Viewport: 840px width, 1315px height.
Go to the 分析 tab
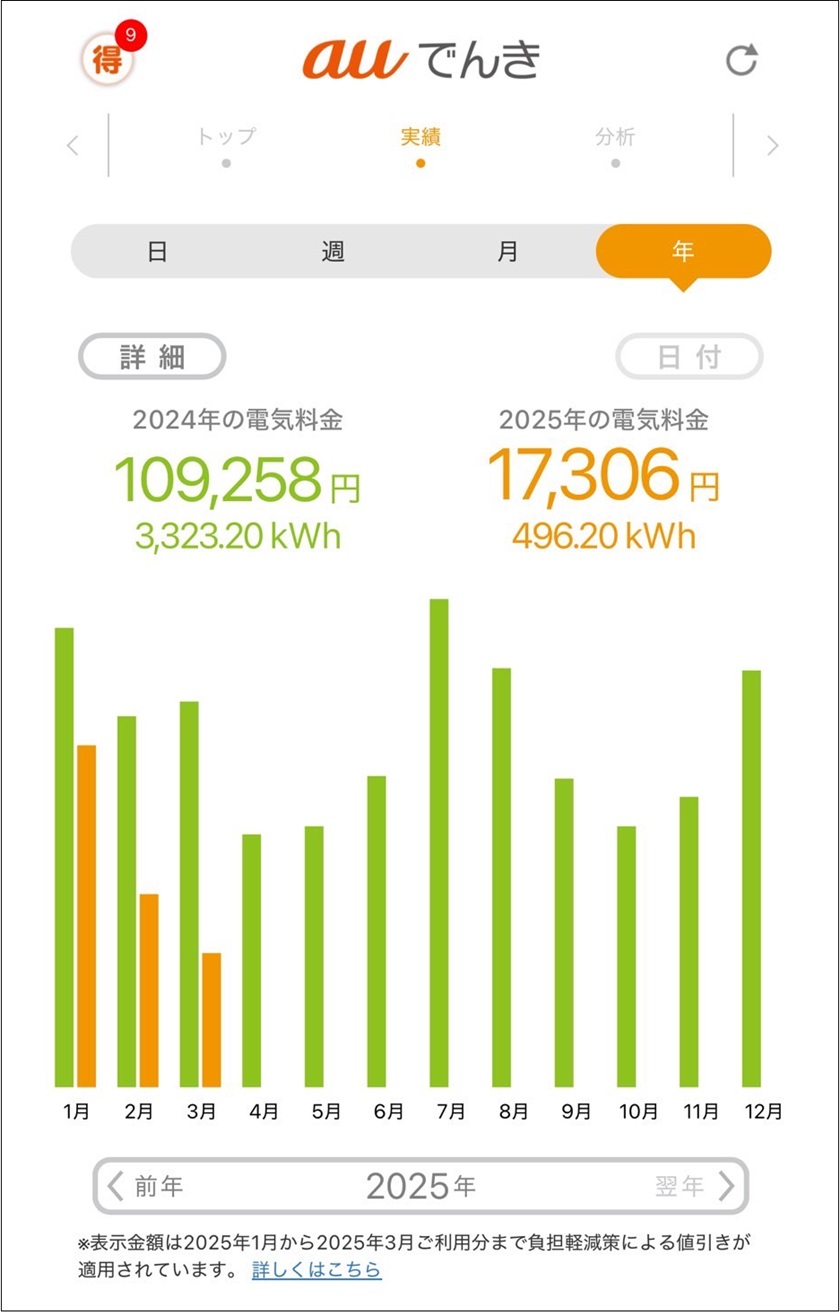click(614, 138)
